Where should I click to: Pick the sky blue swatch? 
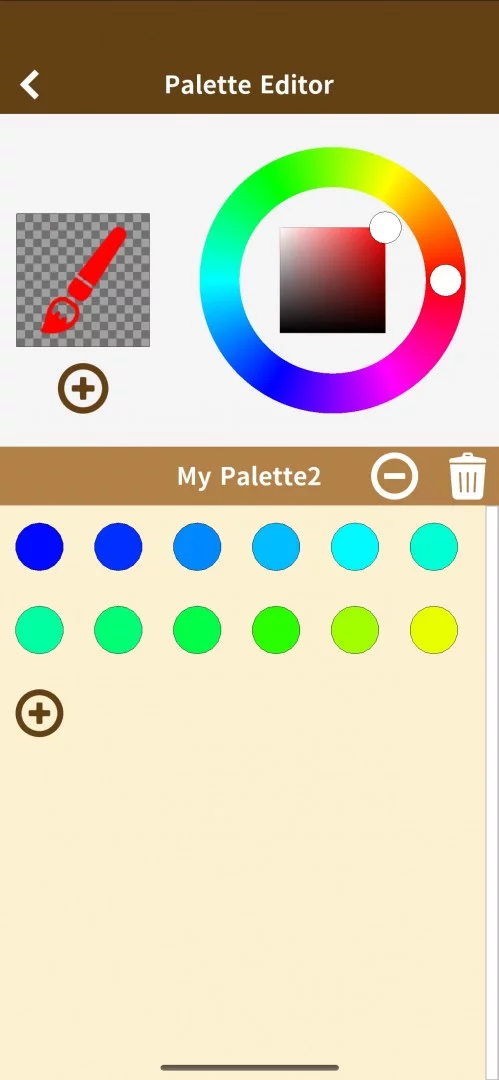(x=276, y=547)
